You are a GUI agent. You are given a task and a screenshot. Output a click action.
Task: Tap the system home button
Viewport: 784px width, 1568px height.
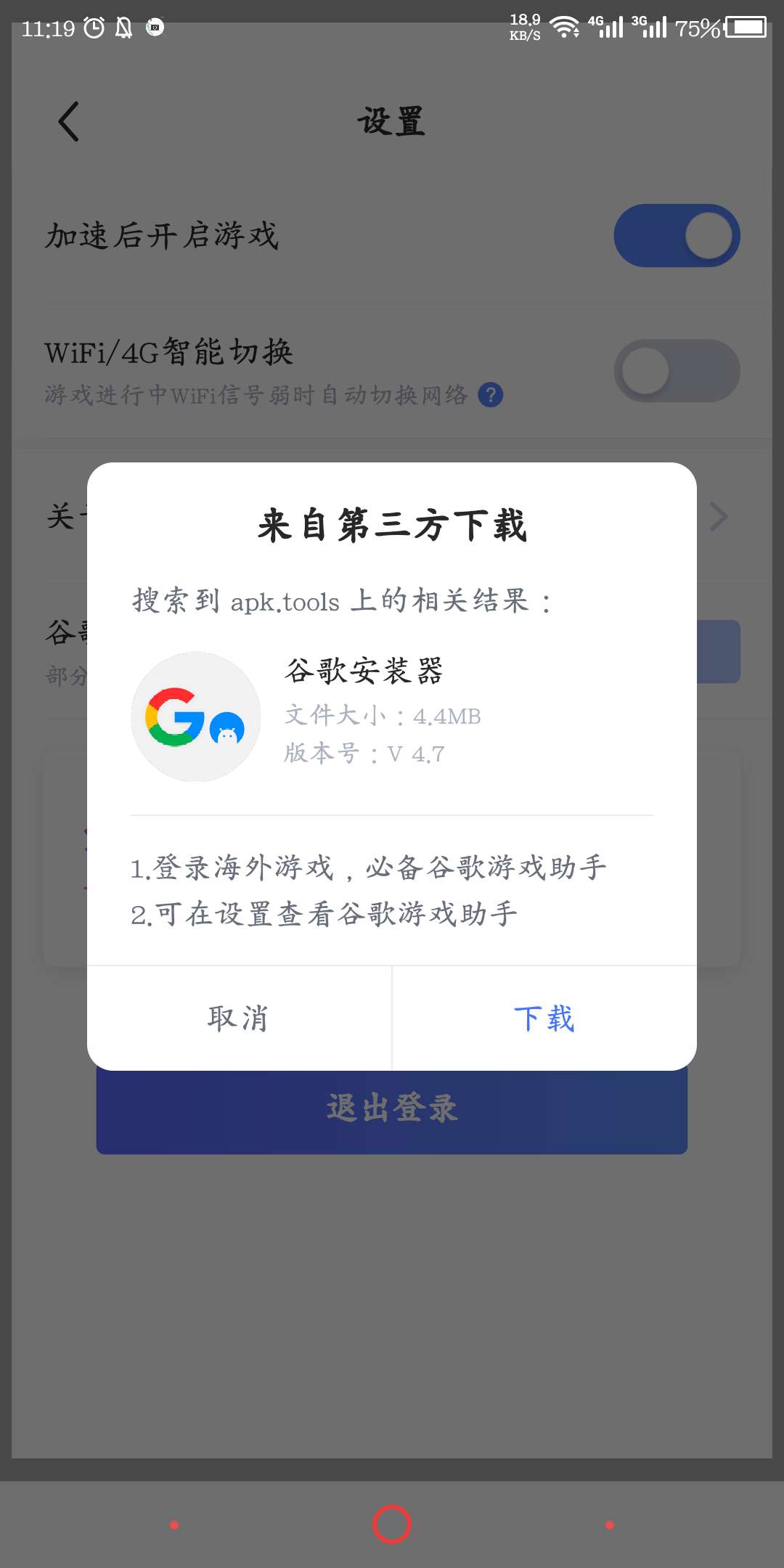(x=392, y=1524)
